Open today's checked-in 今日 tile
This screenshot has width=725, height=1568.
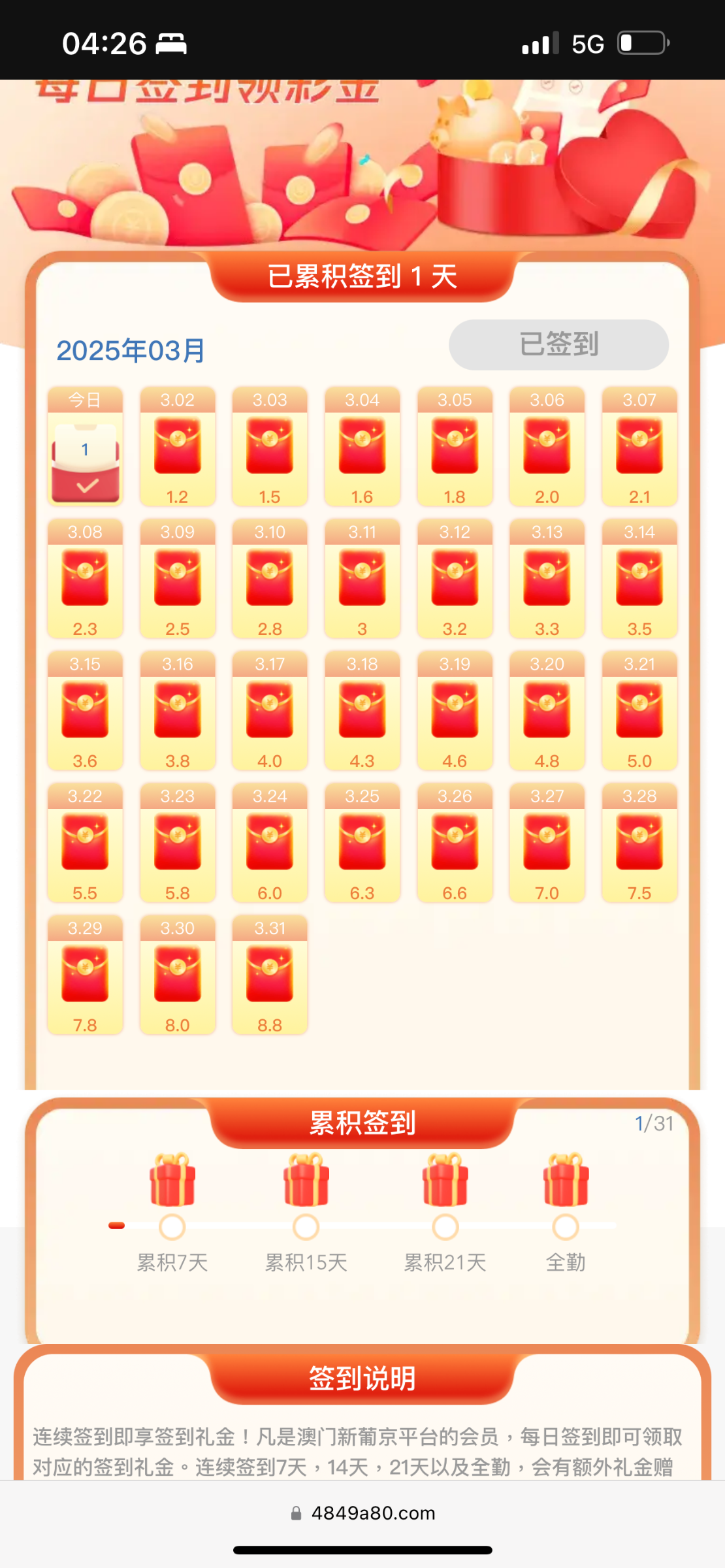(x=85, y=448)
